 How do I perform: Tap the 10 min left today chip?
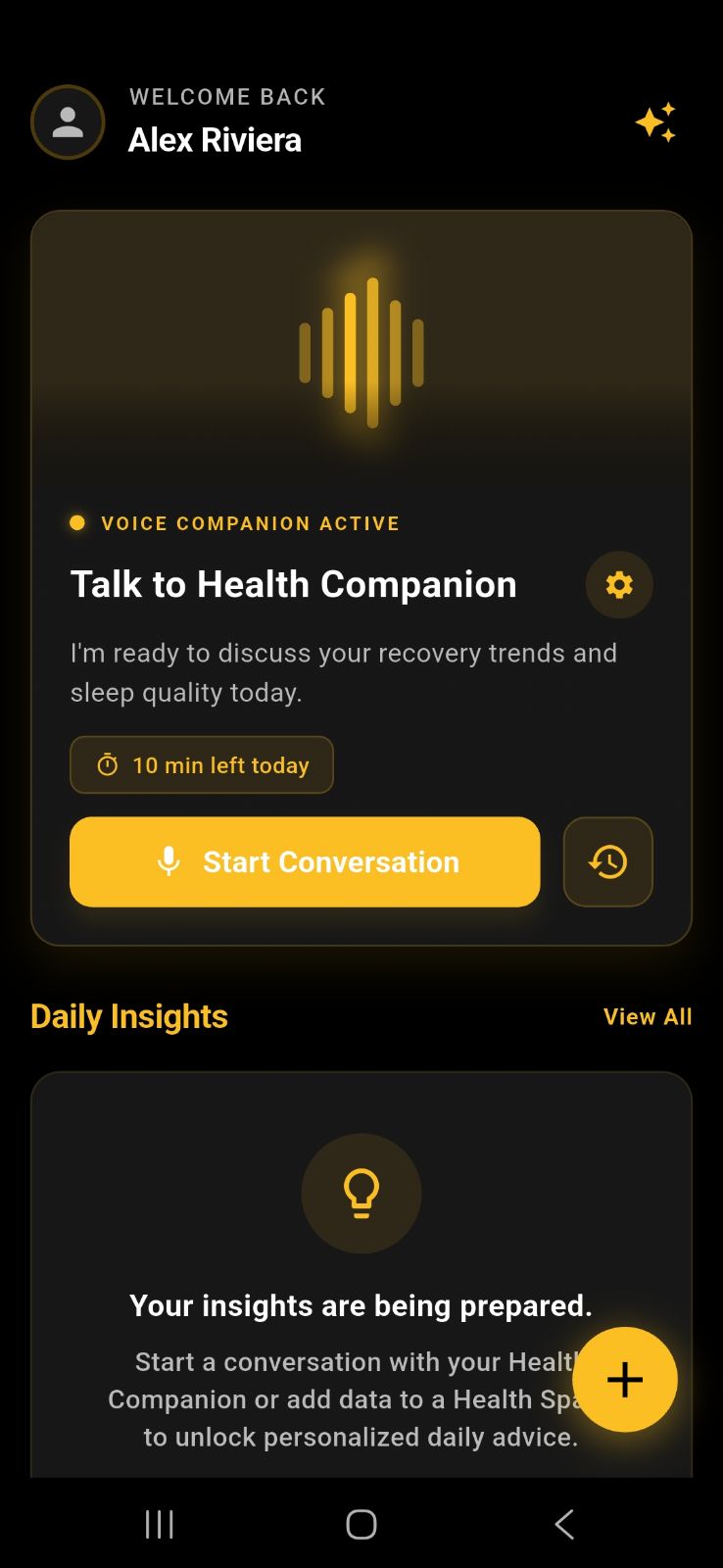point(202,764)
